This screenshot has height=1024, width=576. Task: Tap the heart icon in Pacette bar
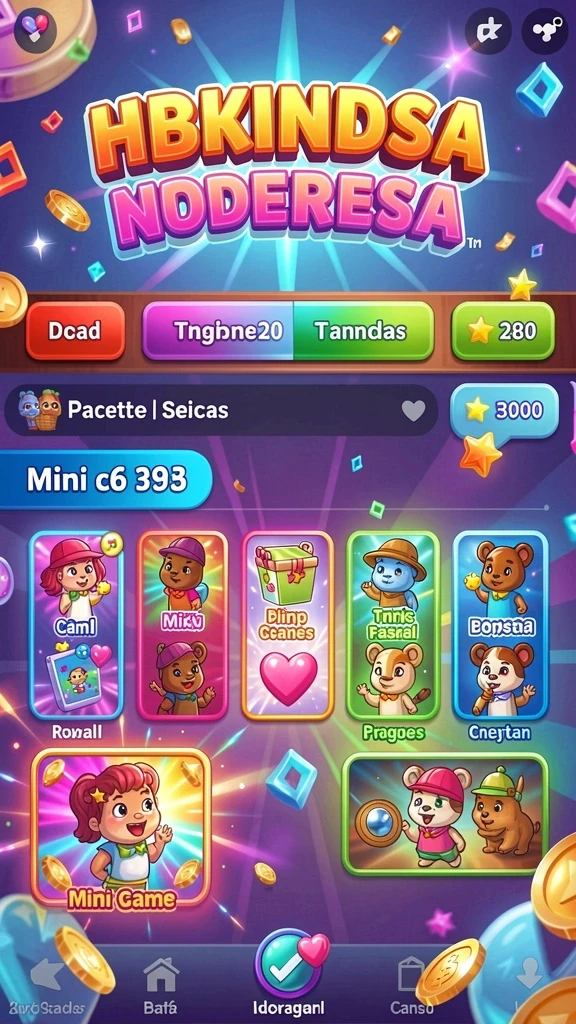click(413, 410)
